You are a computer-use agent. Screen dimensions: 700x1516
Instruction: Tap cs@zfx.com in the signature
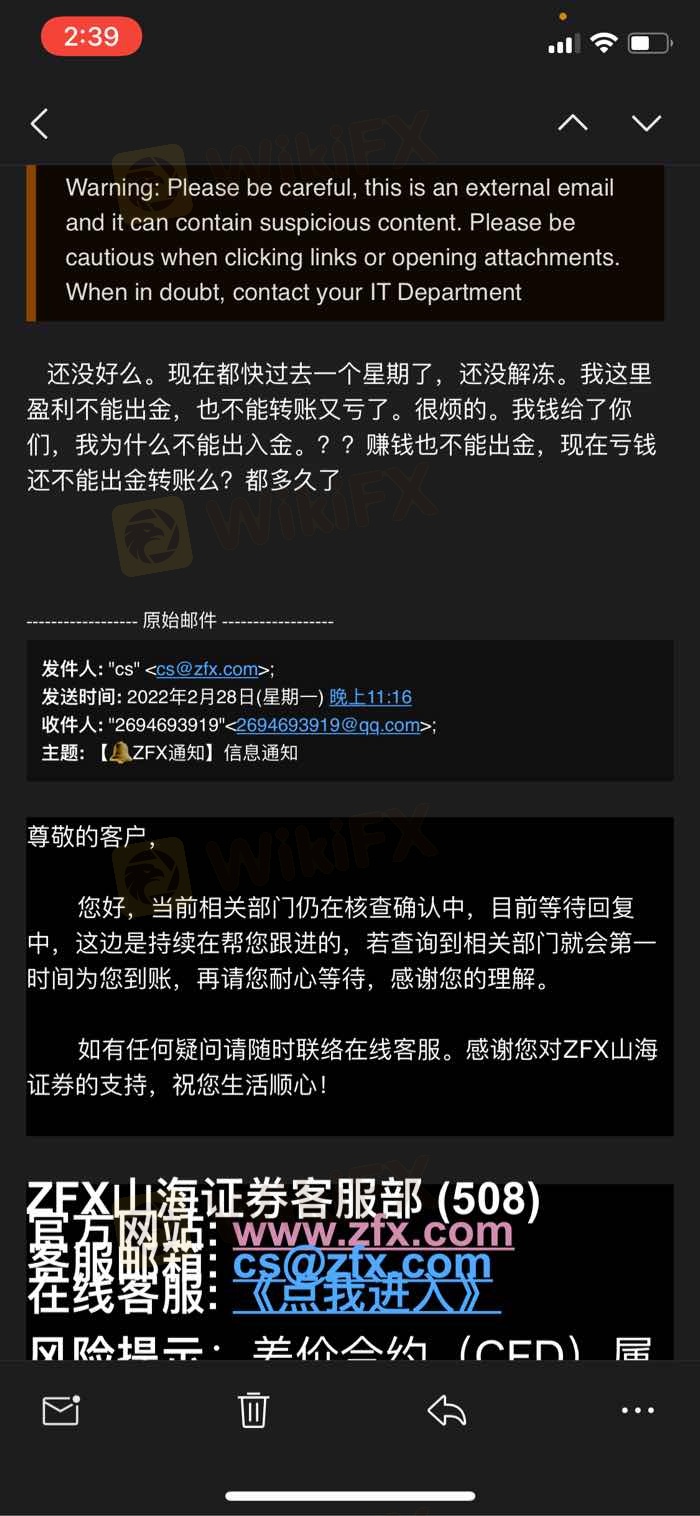click(362, 1264)
